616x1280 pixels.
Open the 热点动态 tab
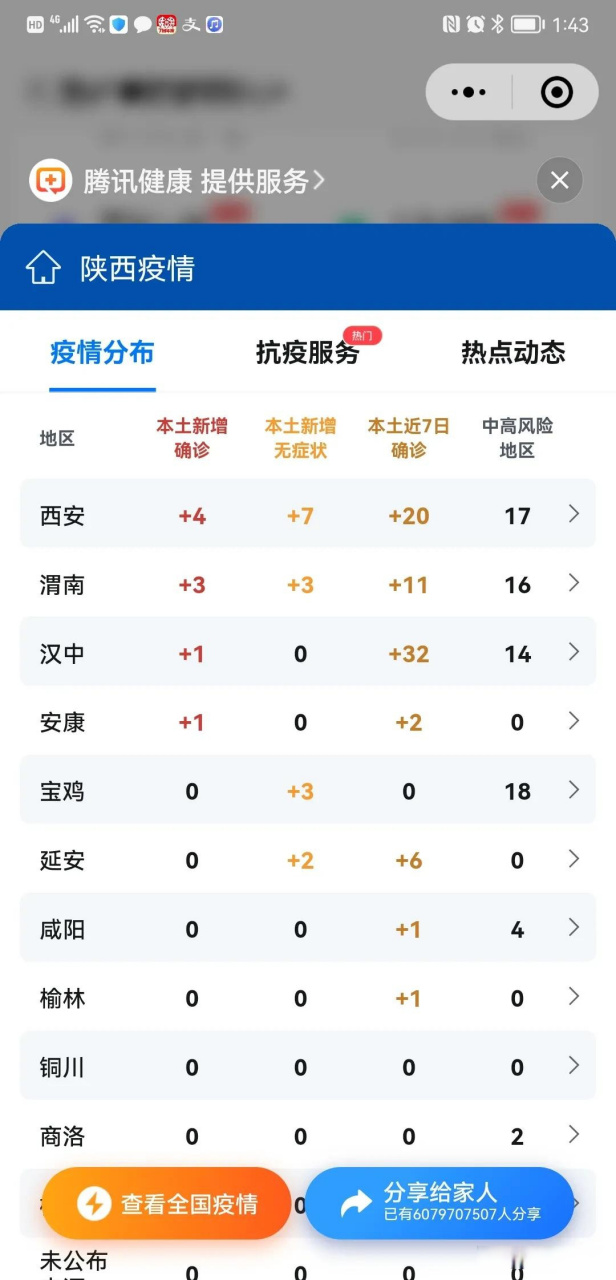click(x=513, y=352)
